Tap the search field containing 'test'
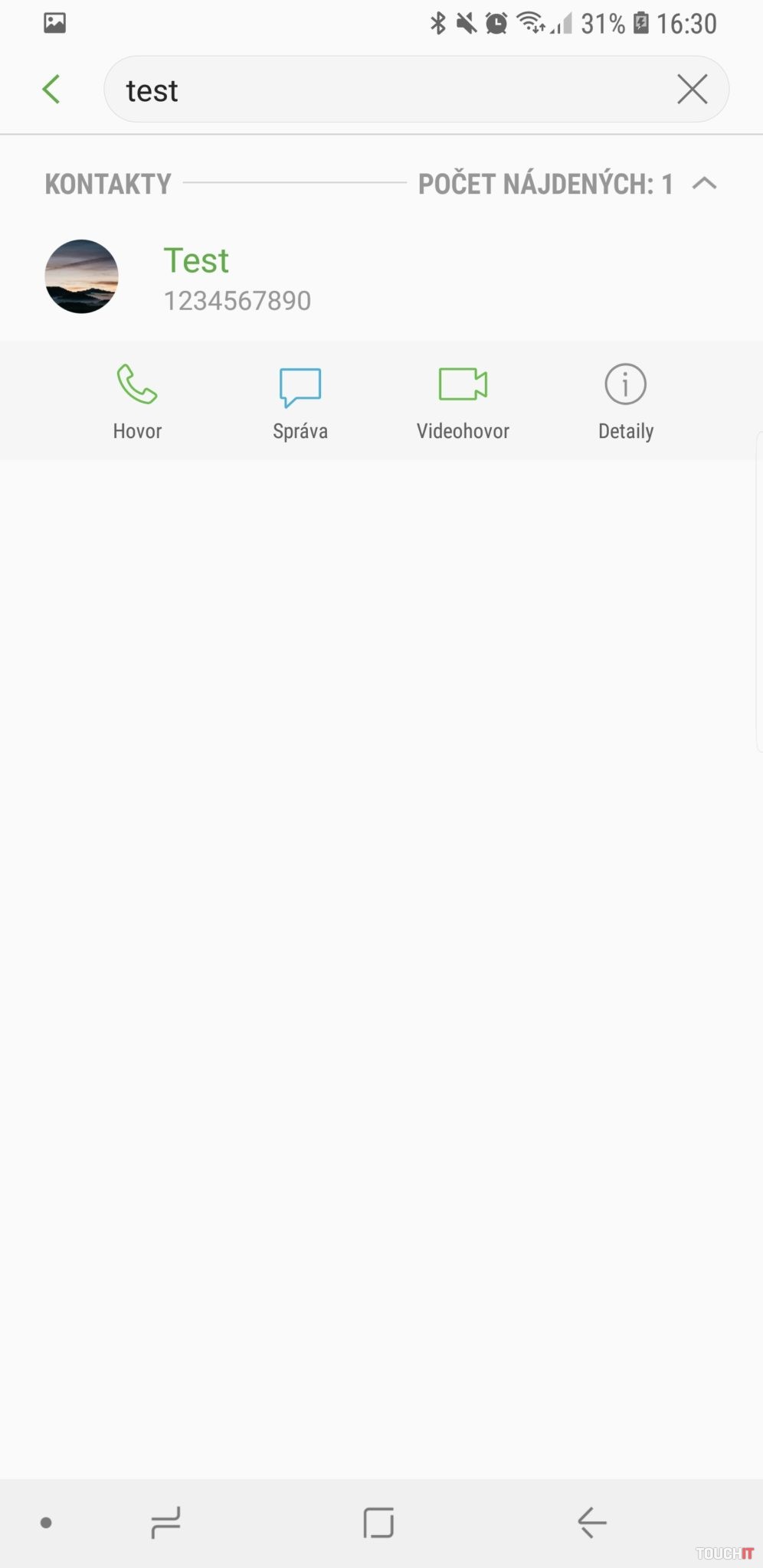Image resolution: width=763 pixels, height=1568 pixels. pos(383,90)
